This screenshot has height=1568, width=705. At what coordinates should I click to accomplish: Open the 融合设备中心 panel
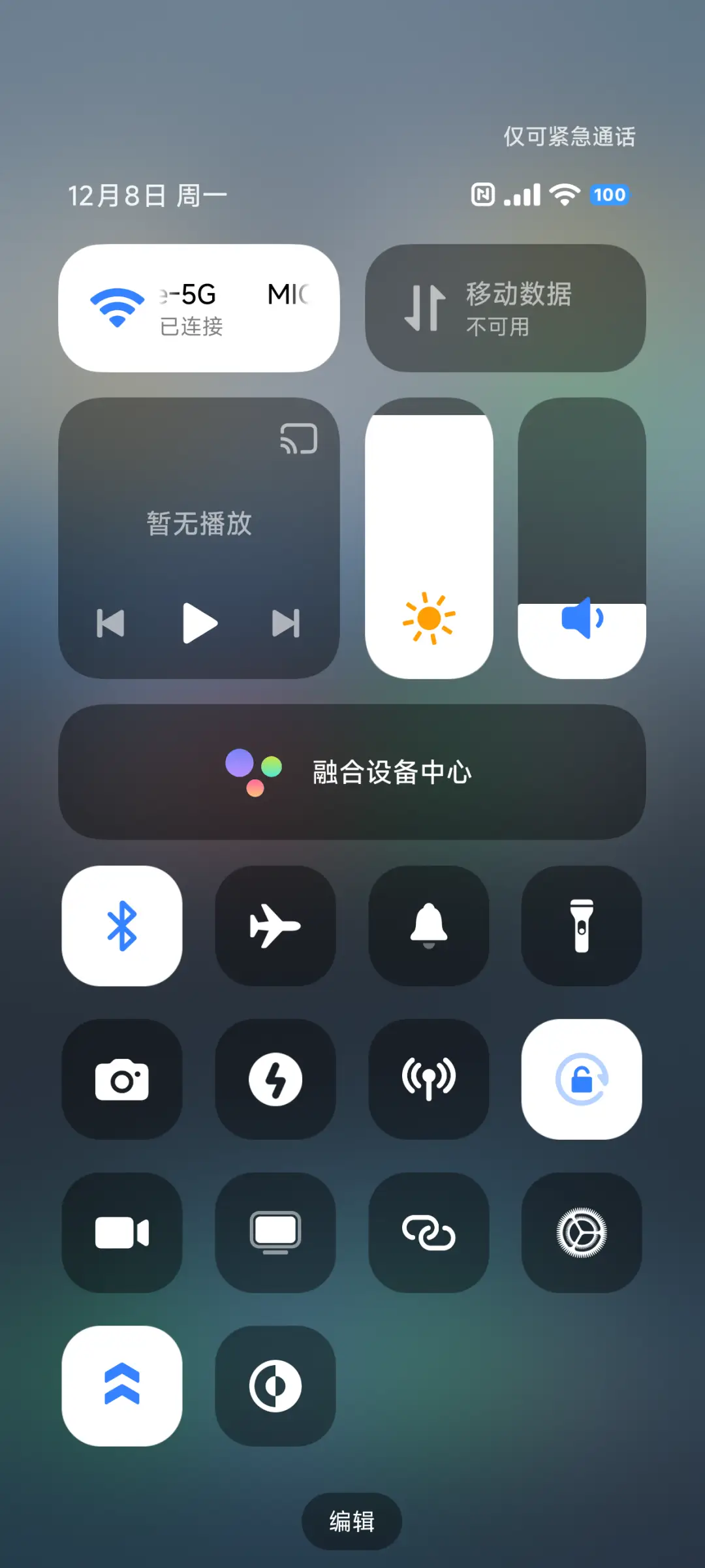352,772
